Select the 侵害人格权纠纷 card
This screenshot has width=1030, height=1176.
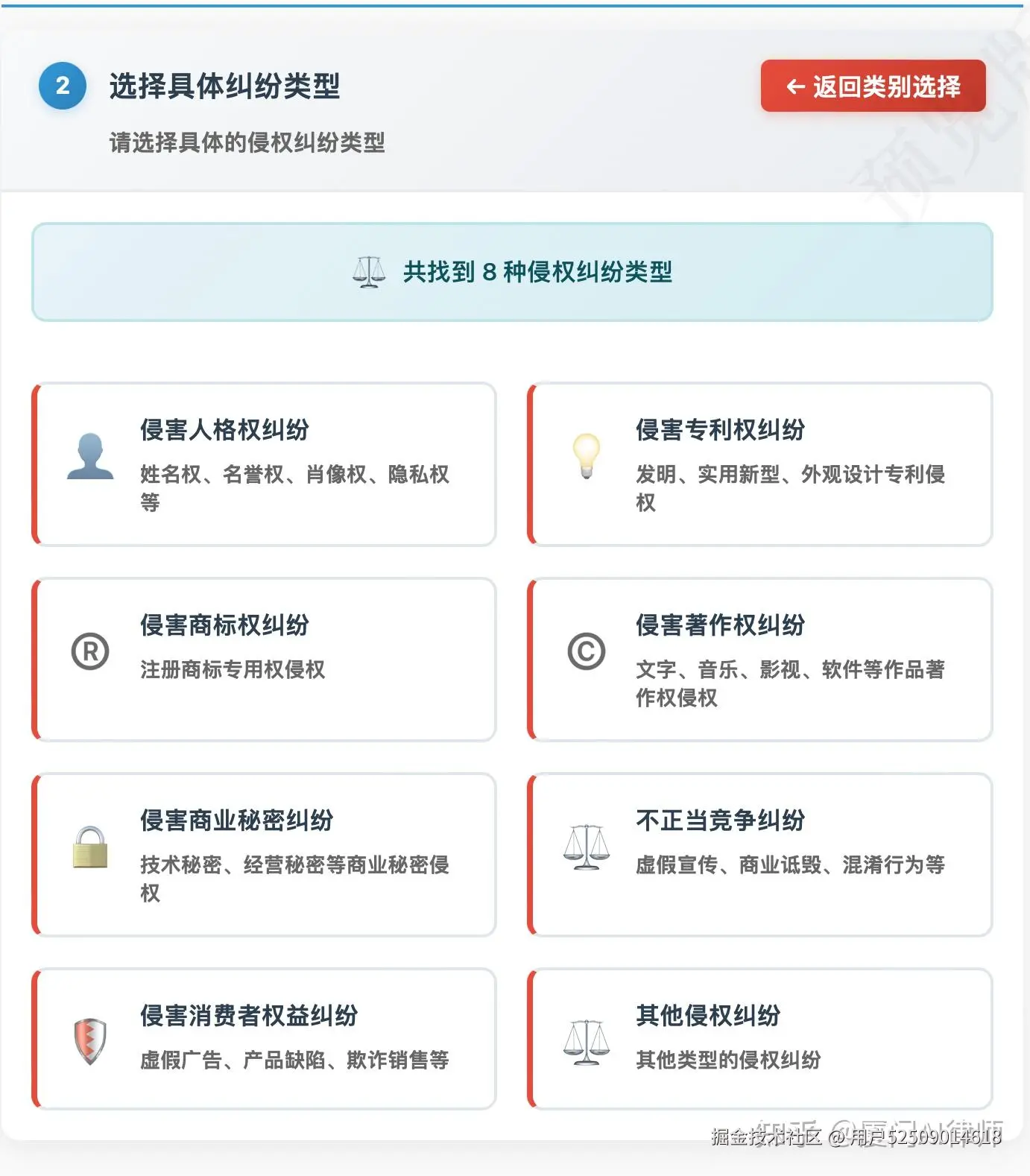(x=265, y=464)
